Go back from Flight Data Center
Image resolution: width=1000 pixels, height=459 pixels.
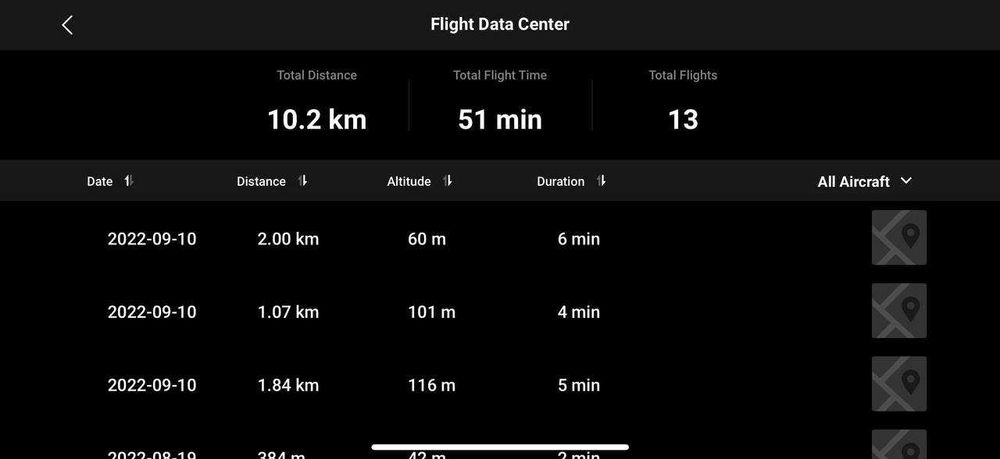pyautogui.click(x=67, y=25)
